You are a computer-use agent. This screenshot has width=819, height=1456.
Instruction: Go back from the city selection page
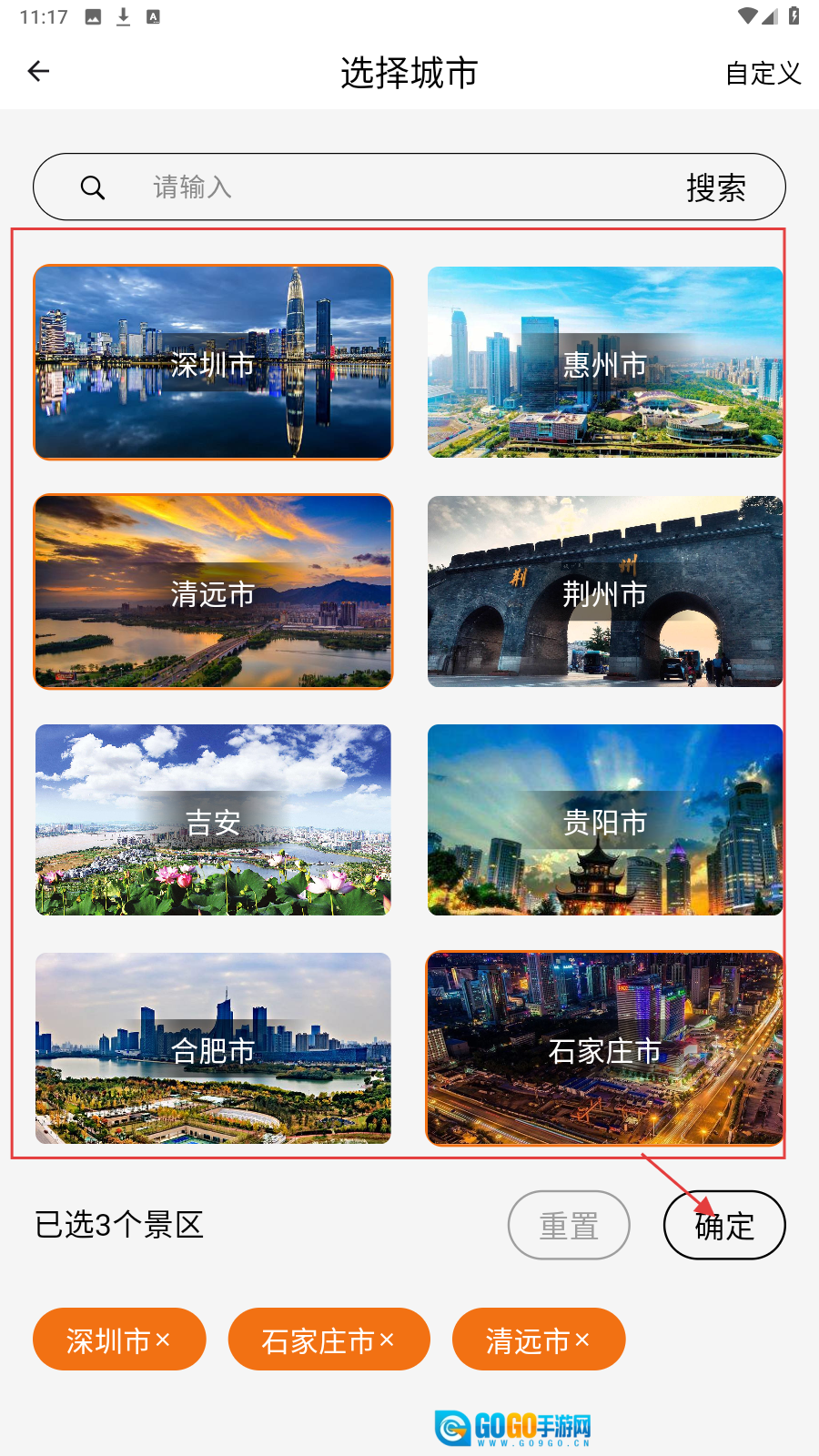(x=38, y=71)
